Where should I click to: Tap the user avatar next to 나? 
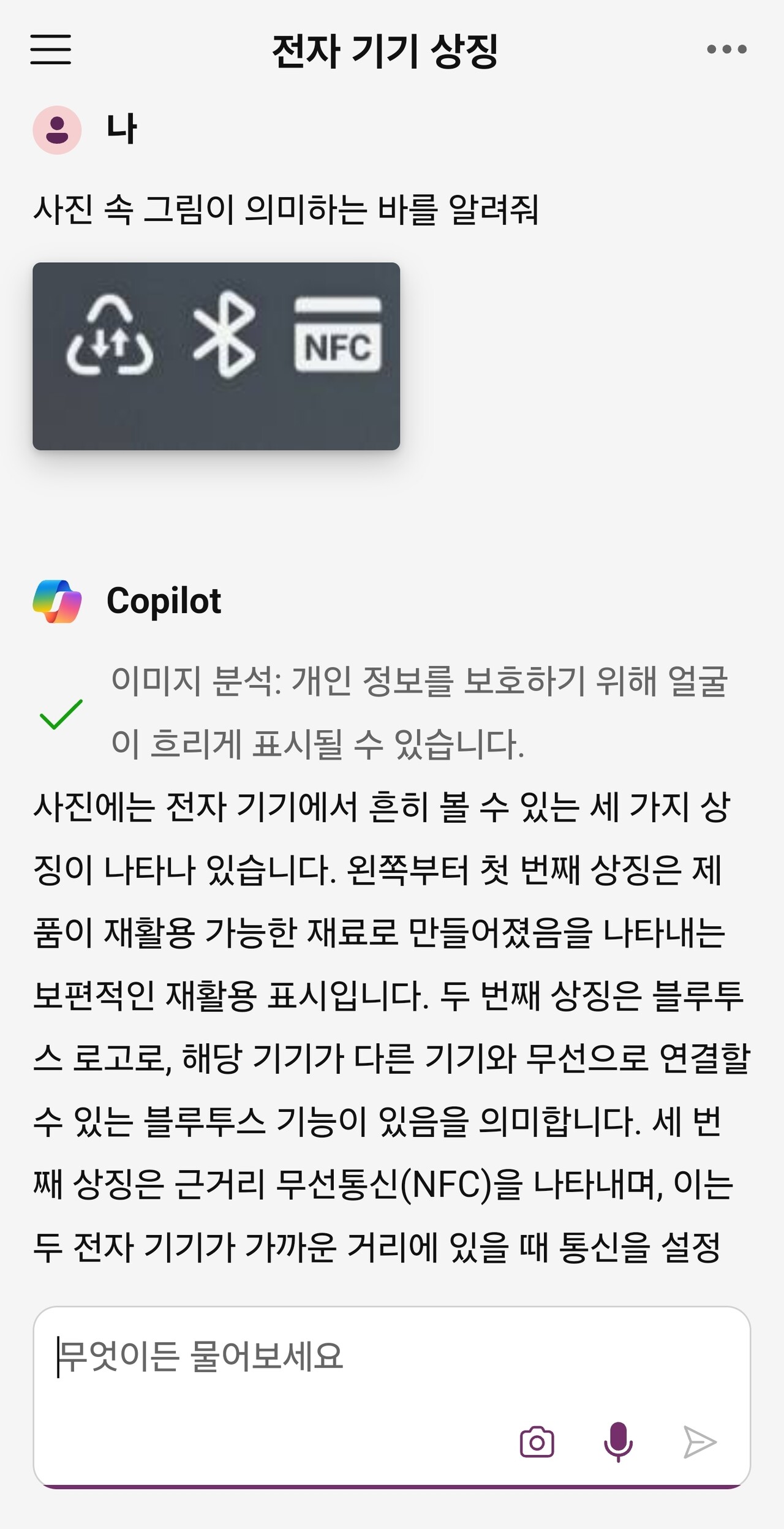tap(58, 130)
